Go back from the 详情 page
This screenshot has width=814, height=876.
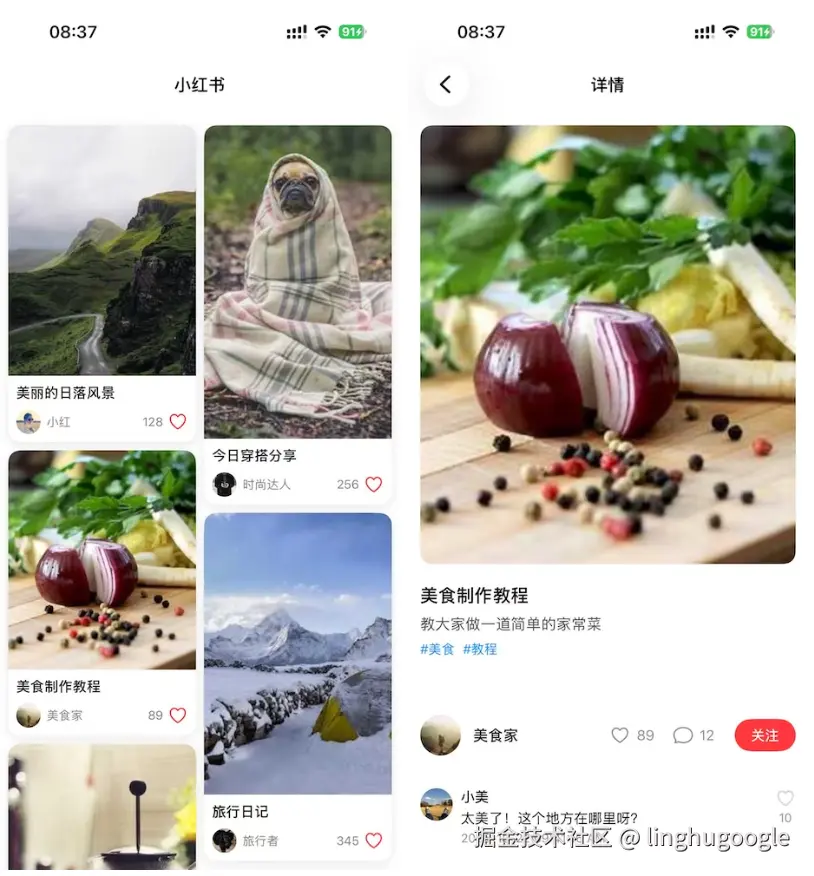[x=446, y=85]
